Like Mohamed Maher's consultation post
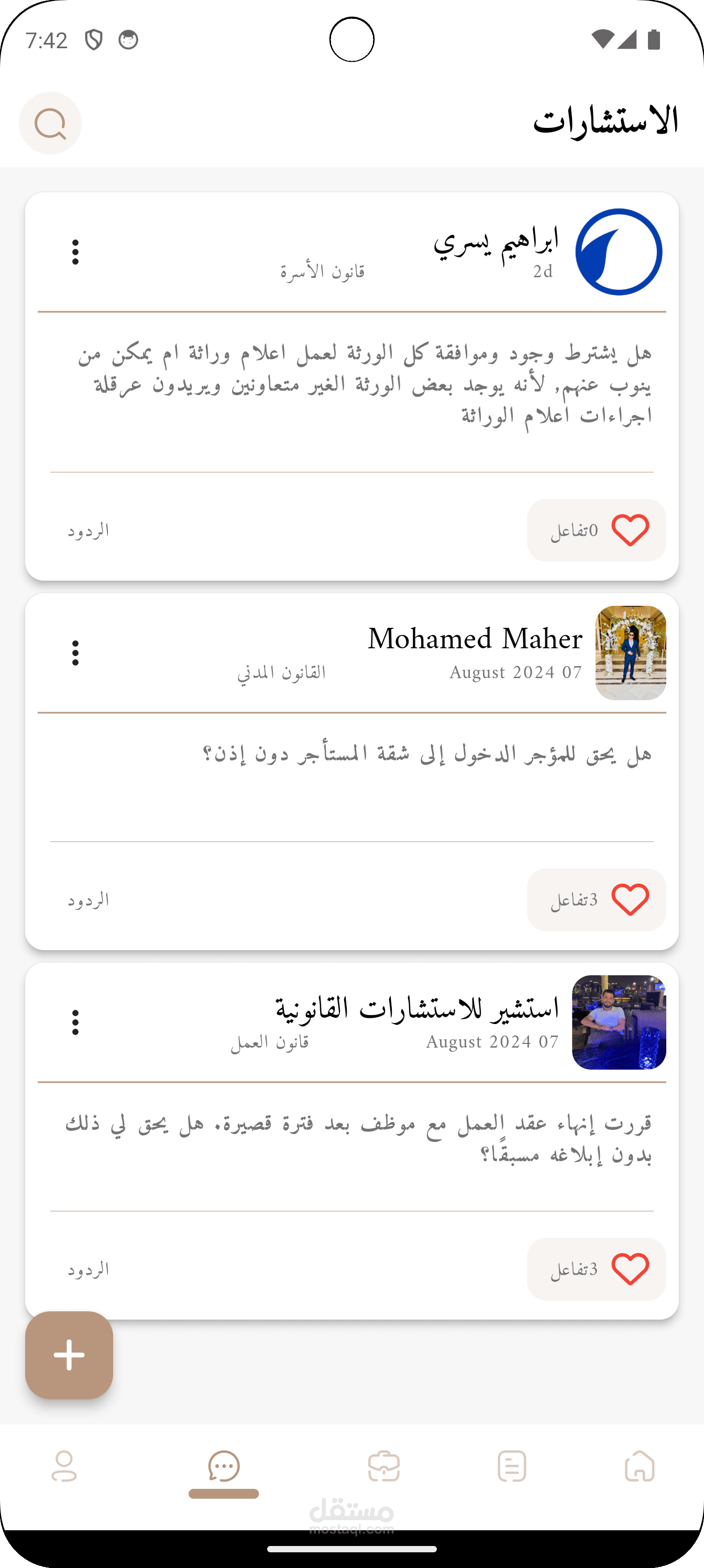 630,900
